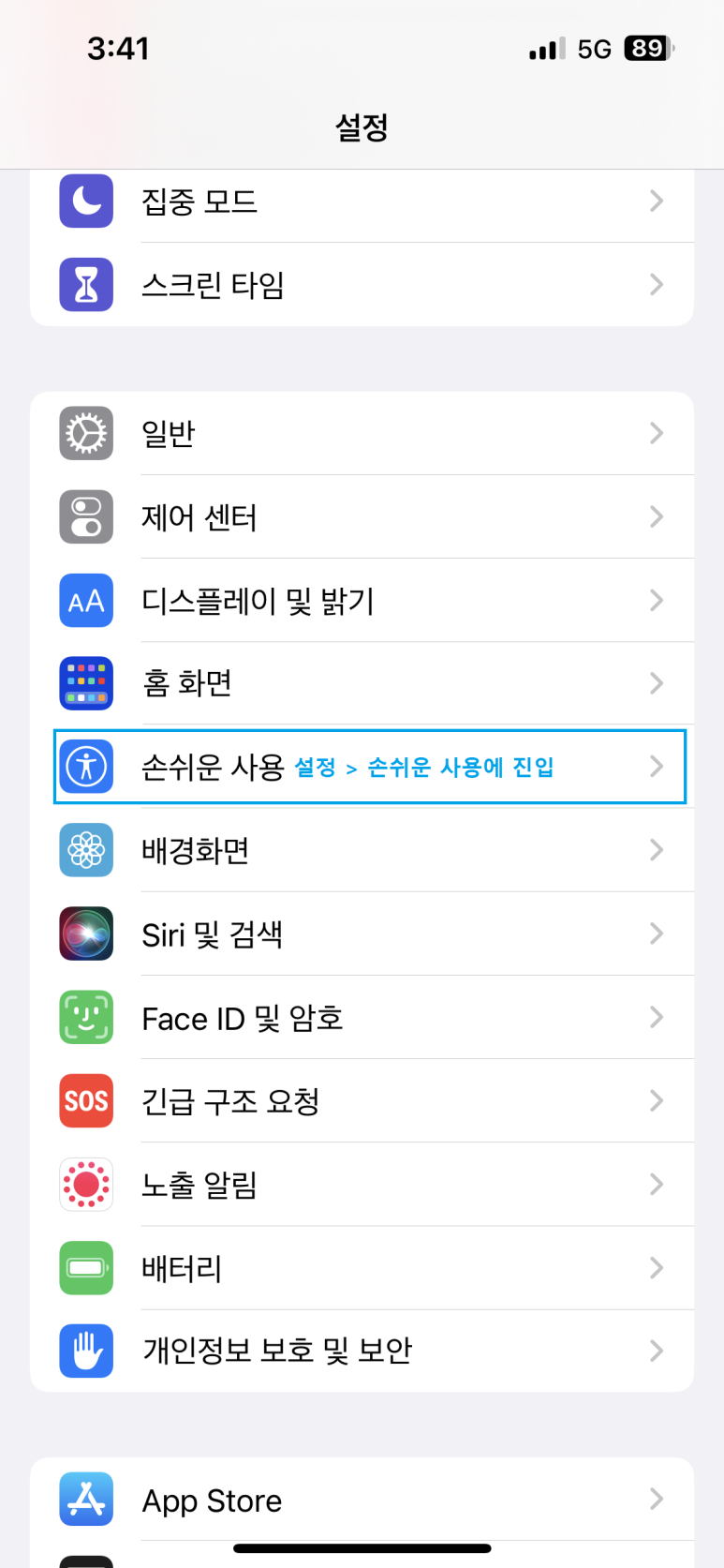This screenshot has height=1568, width=724.
Task: Open 개인정보 보호 및 보안
Action: point(362,1351)
